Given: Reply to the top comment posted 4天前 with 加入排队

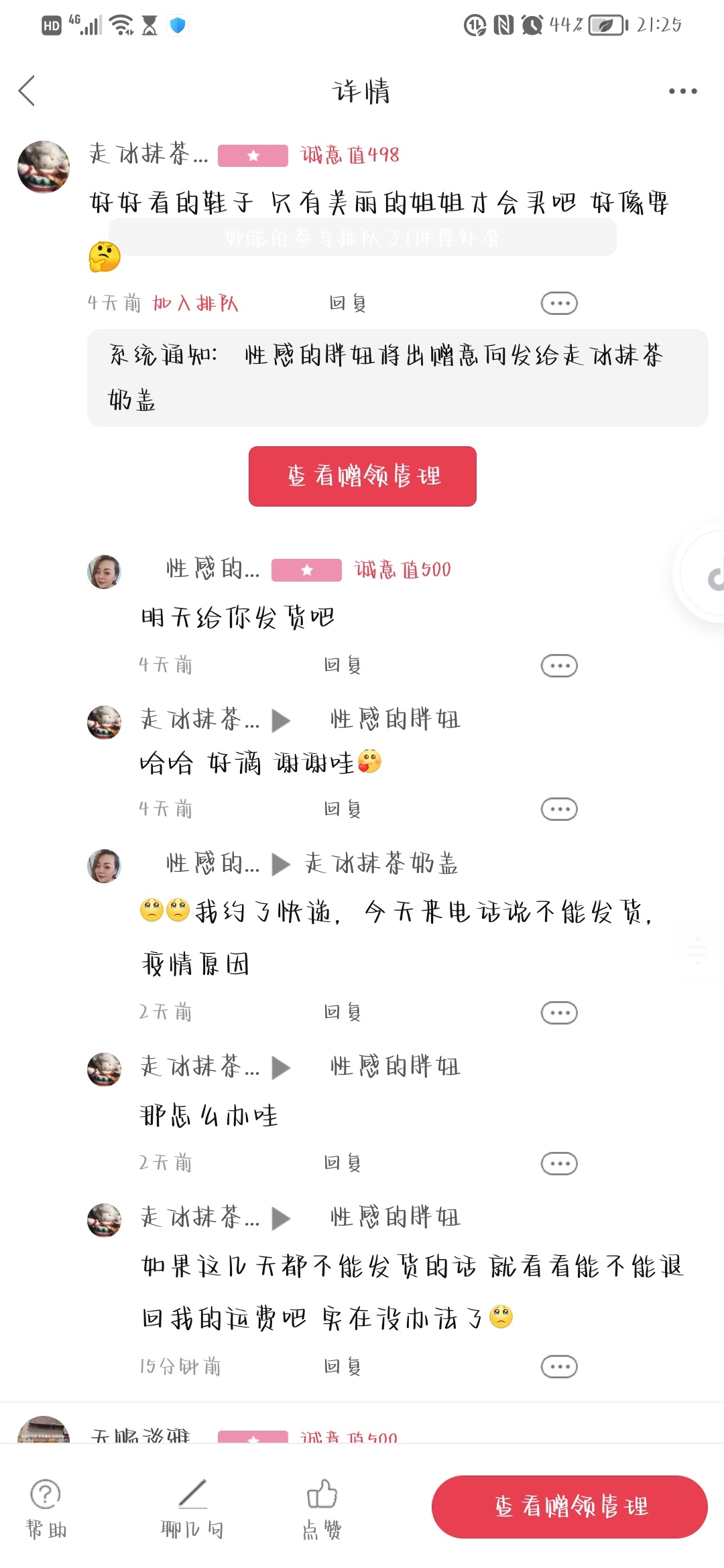Looking at the screenshot, I should click(x=347, y=303).
